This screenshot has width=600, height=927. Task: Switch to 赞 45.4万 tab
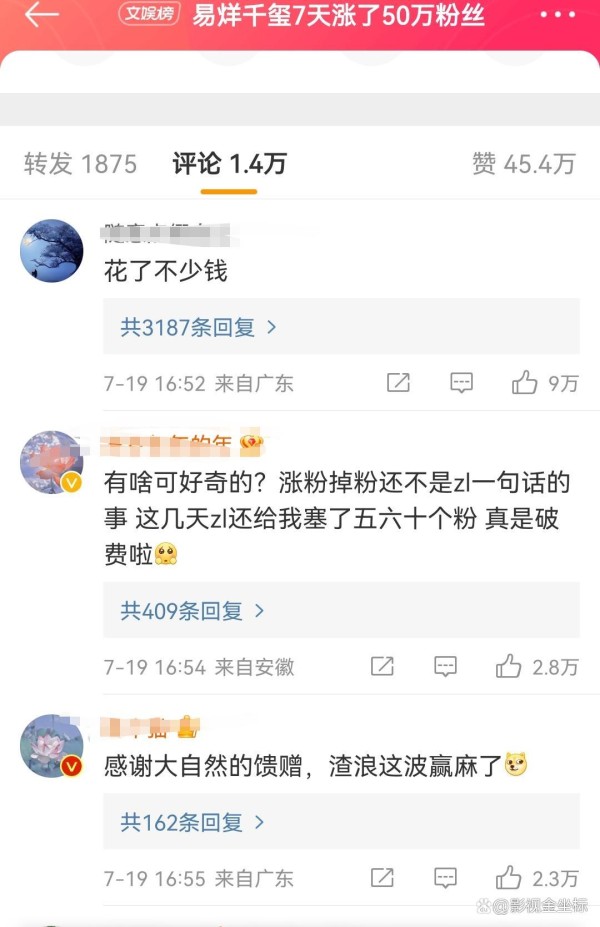coord(524,164)
